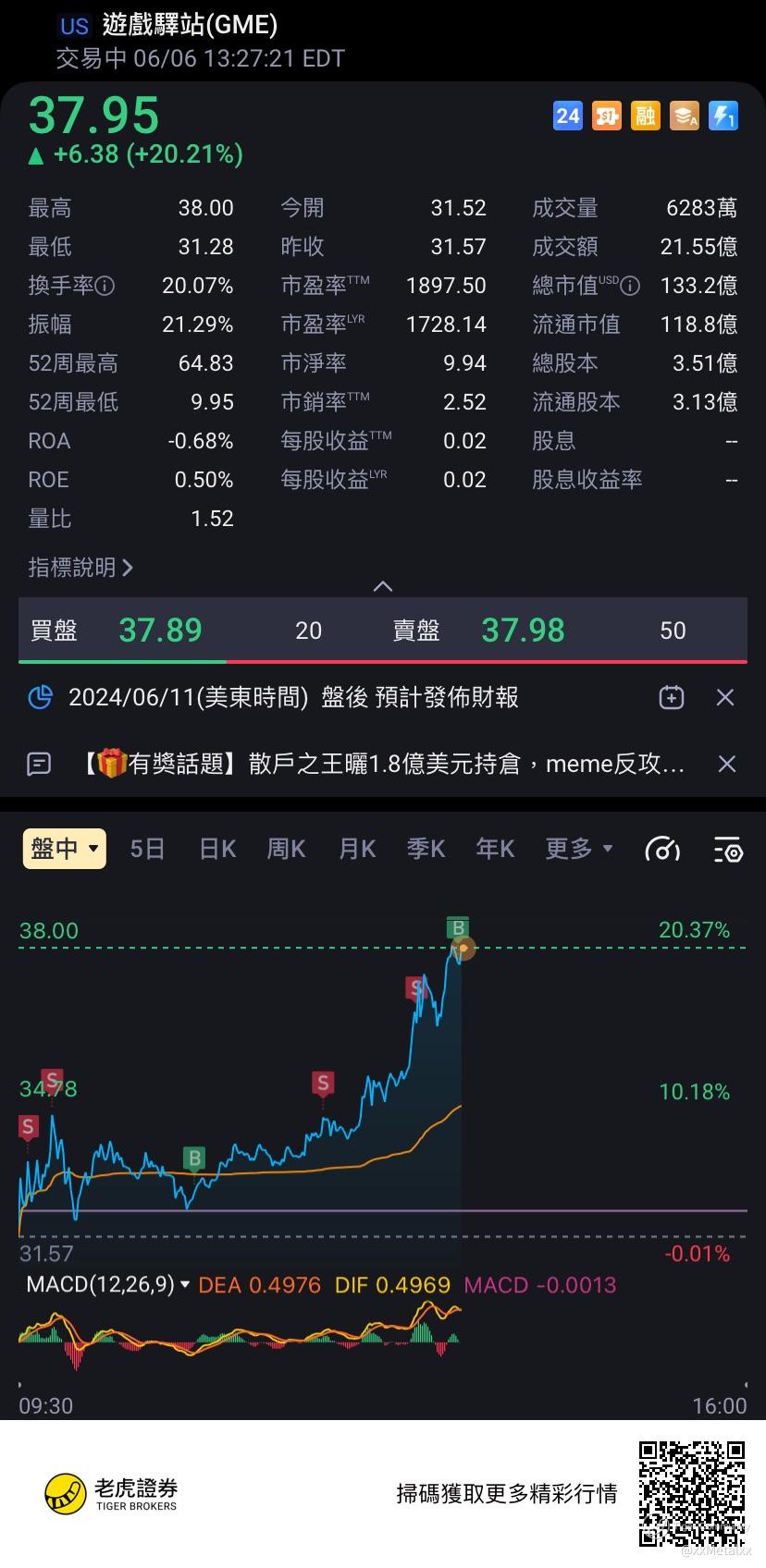This screenshot has height=1568, width=766.
Task: Open the MACD(12,26,9) indicator dropdown
Action: coord(109,1284)
